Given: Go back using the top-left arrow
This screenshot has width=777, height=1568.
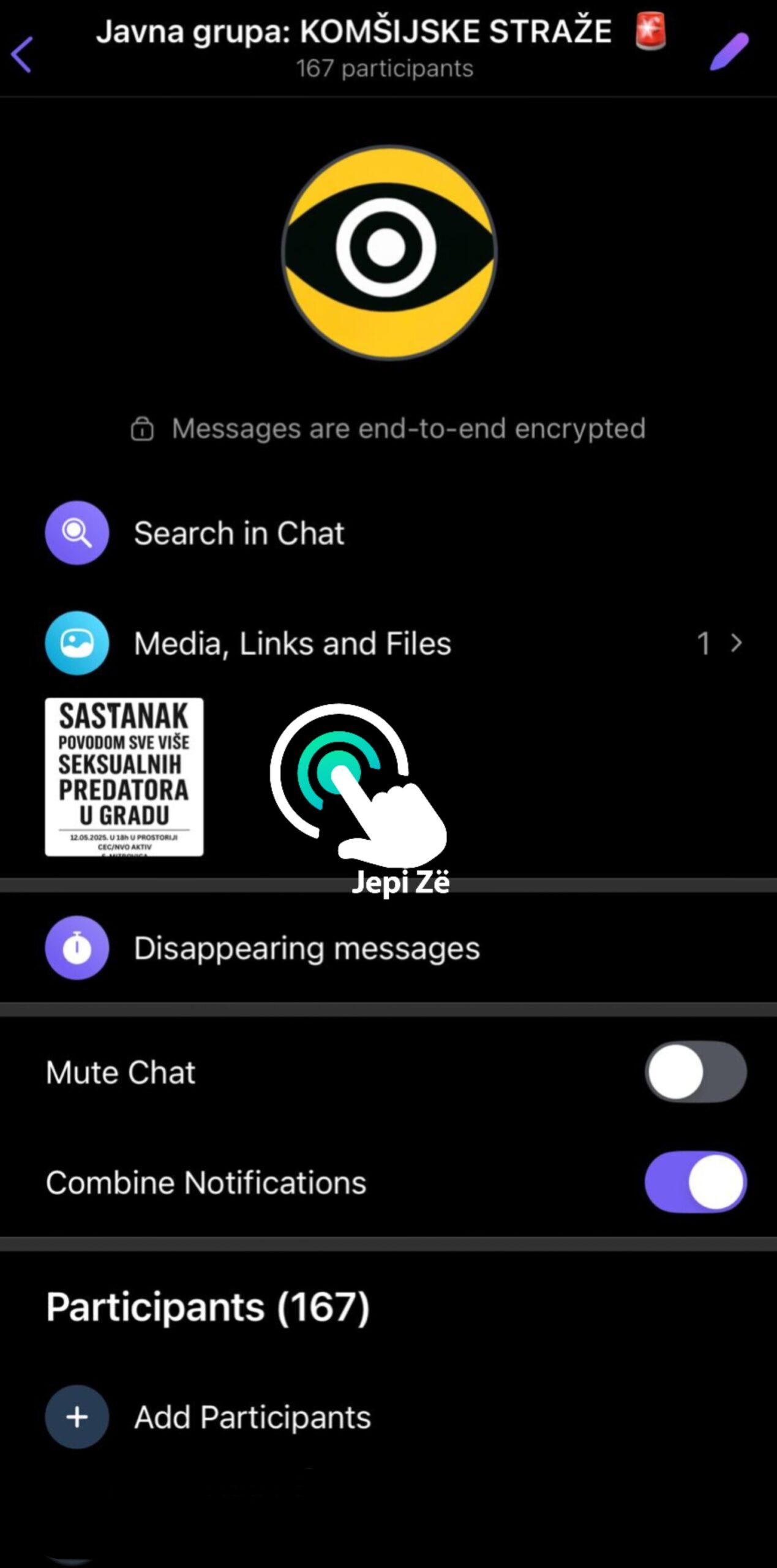Looking at the screenshot, I should tap(23, 55).
